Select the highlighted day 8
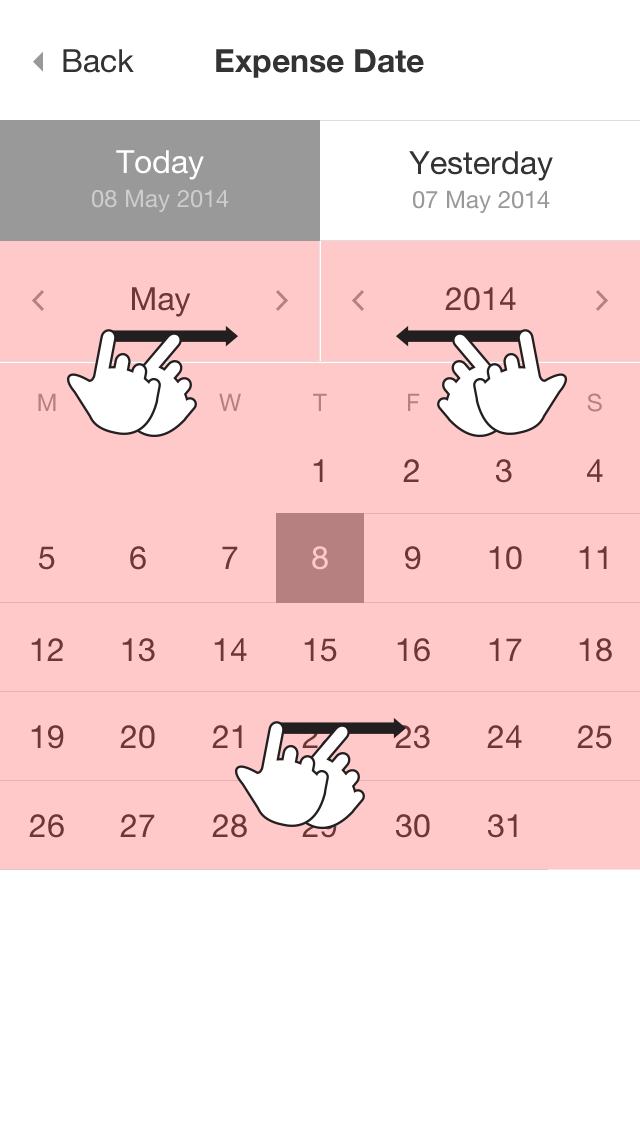 pos(320,558)
